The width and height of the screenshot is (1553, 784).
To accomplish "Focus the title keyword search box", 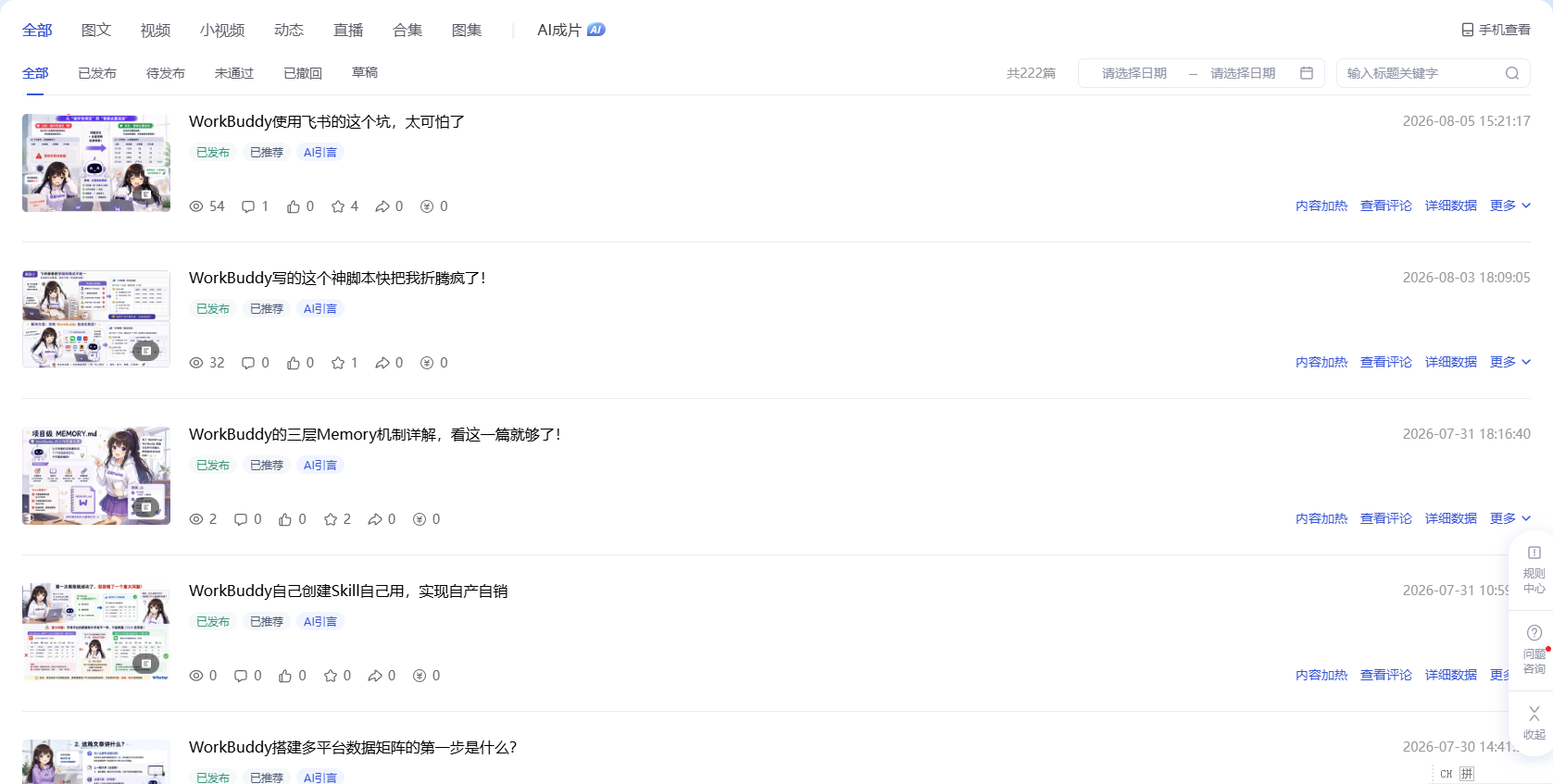I will click(x=1421, y=73).
